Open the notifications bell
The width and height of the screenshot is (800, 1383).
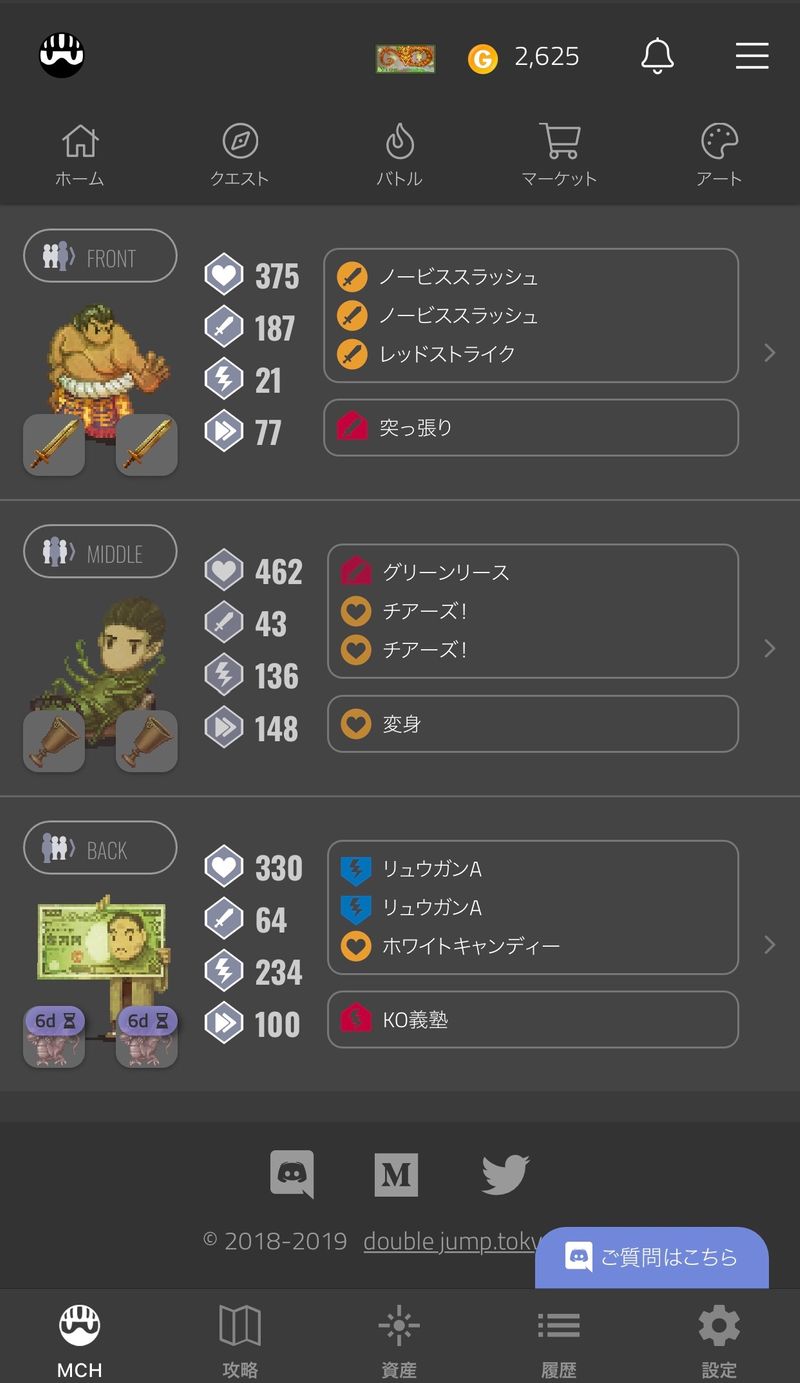(657, 56)
